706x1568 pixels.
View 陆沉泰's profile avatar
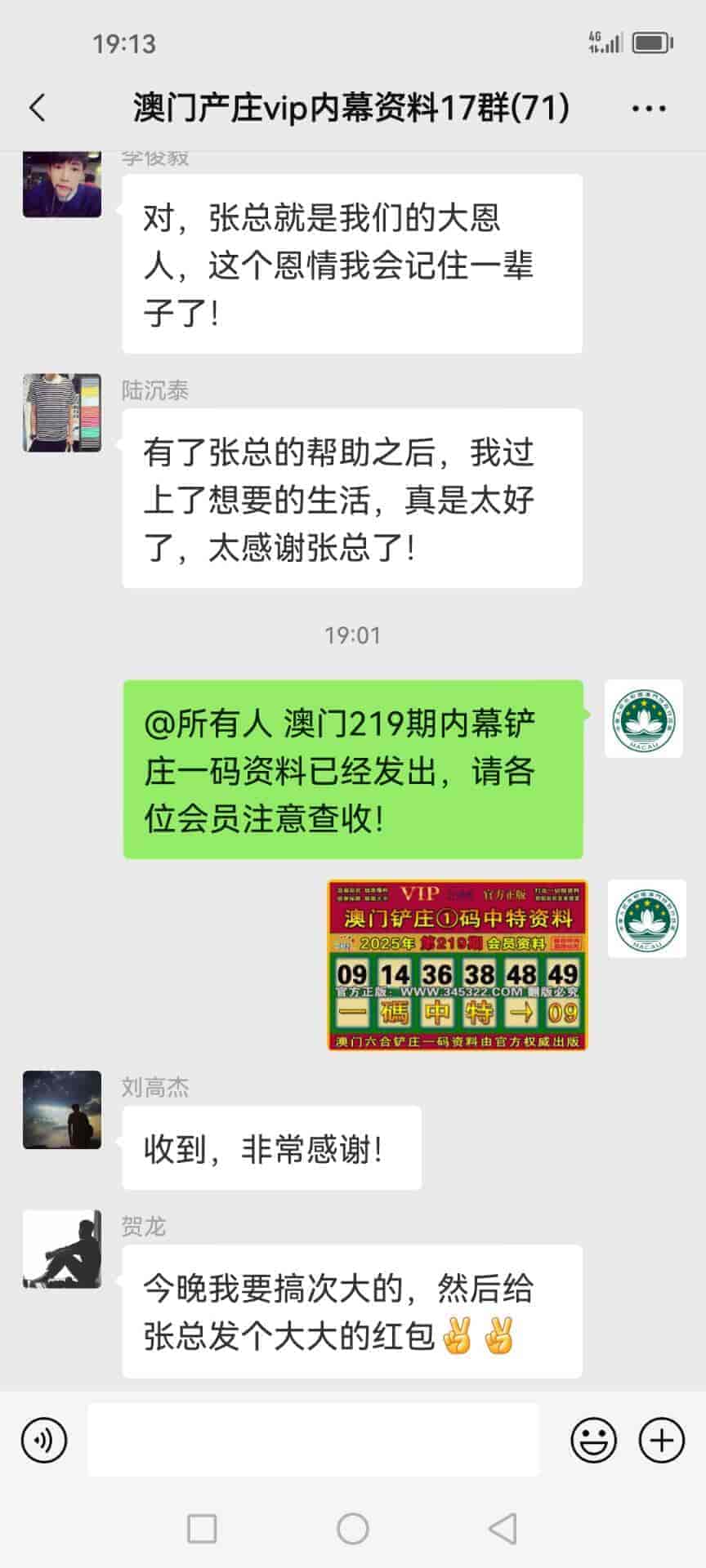pos(62,412)
